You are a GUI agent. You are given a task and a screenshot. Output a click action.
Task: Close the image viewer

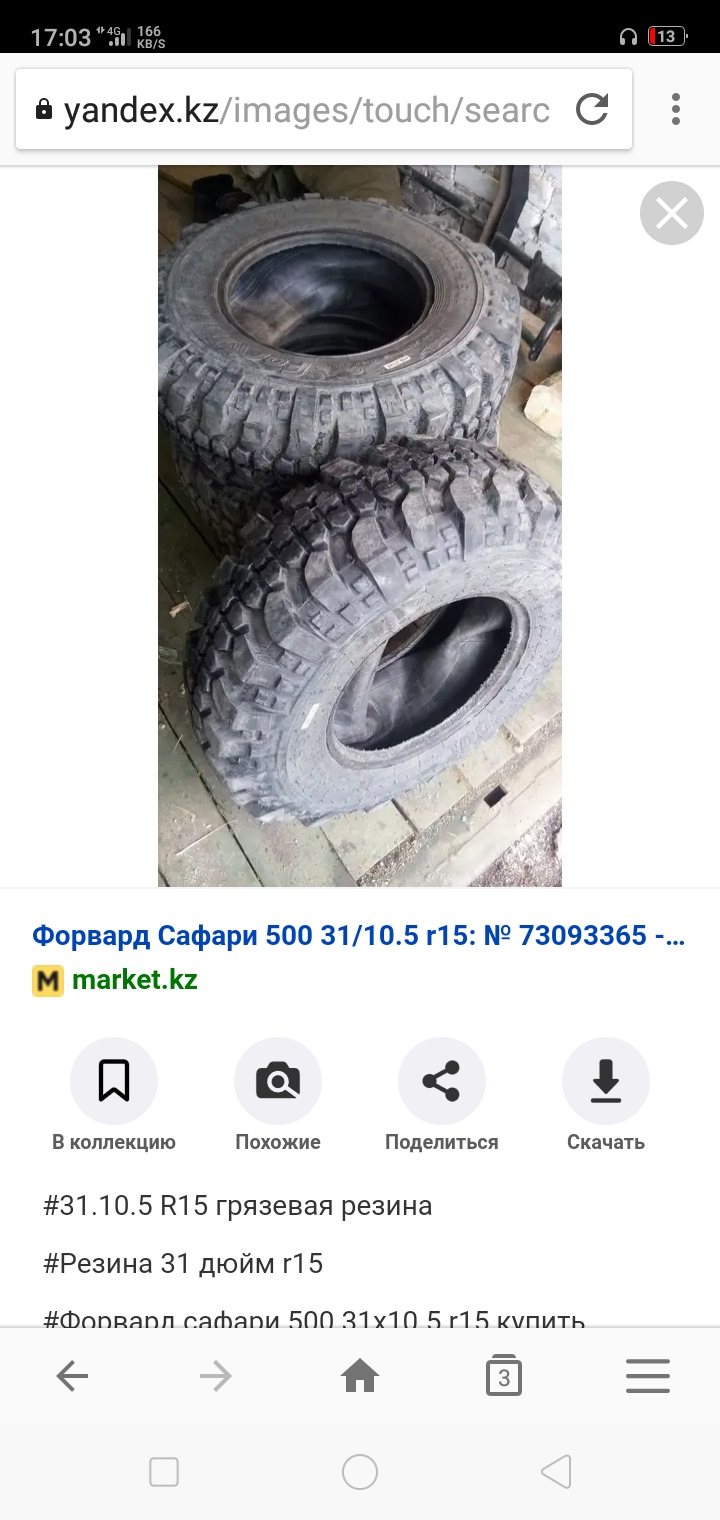click(671, 213)
